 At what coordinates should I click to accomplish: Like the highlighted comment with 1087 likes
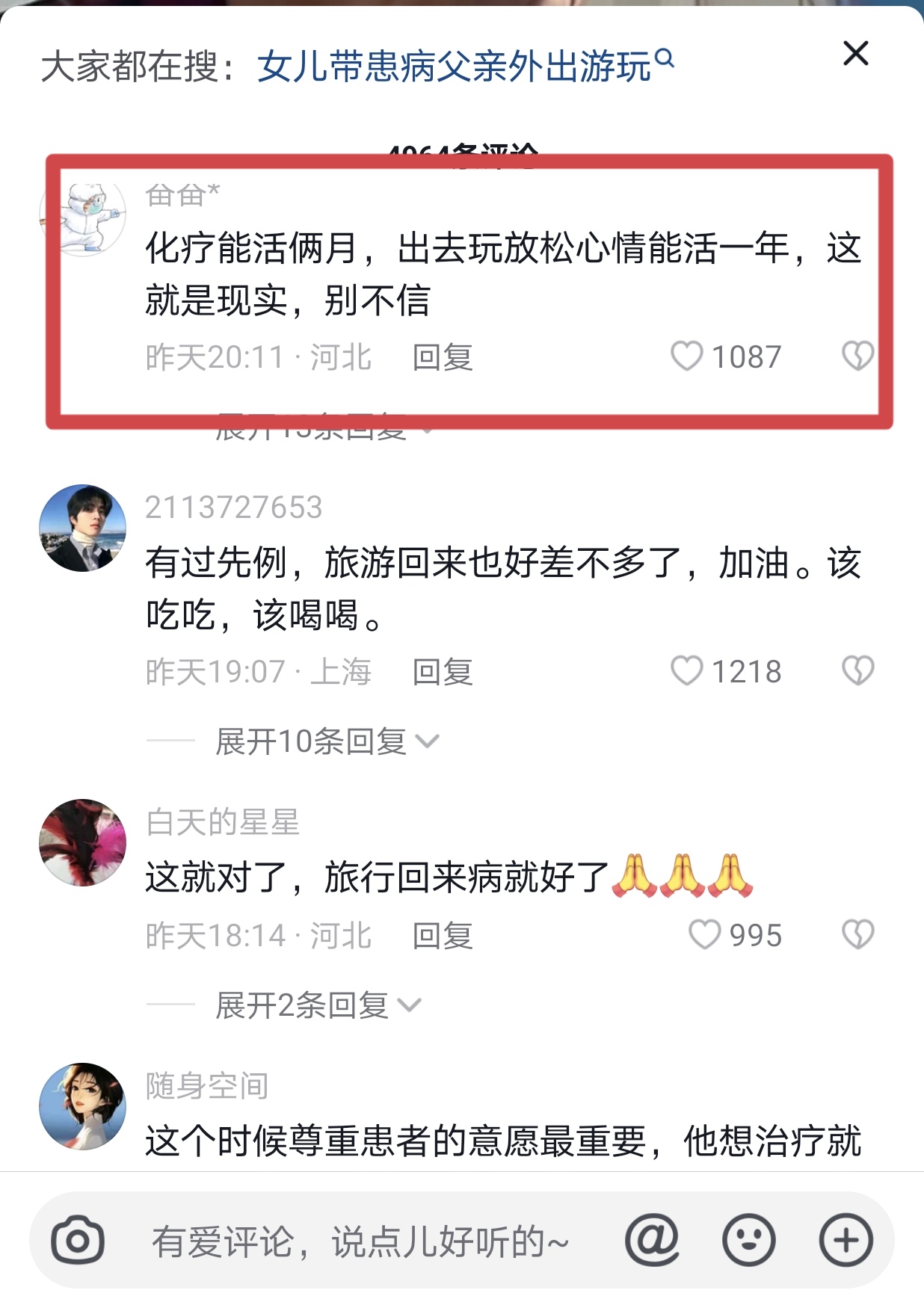[x=688, y=357]
